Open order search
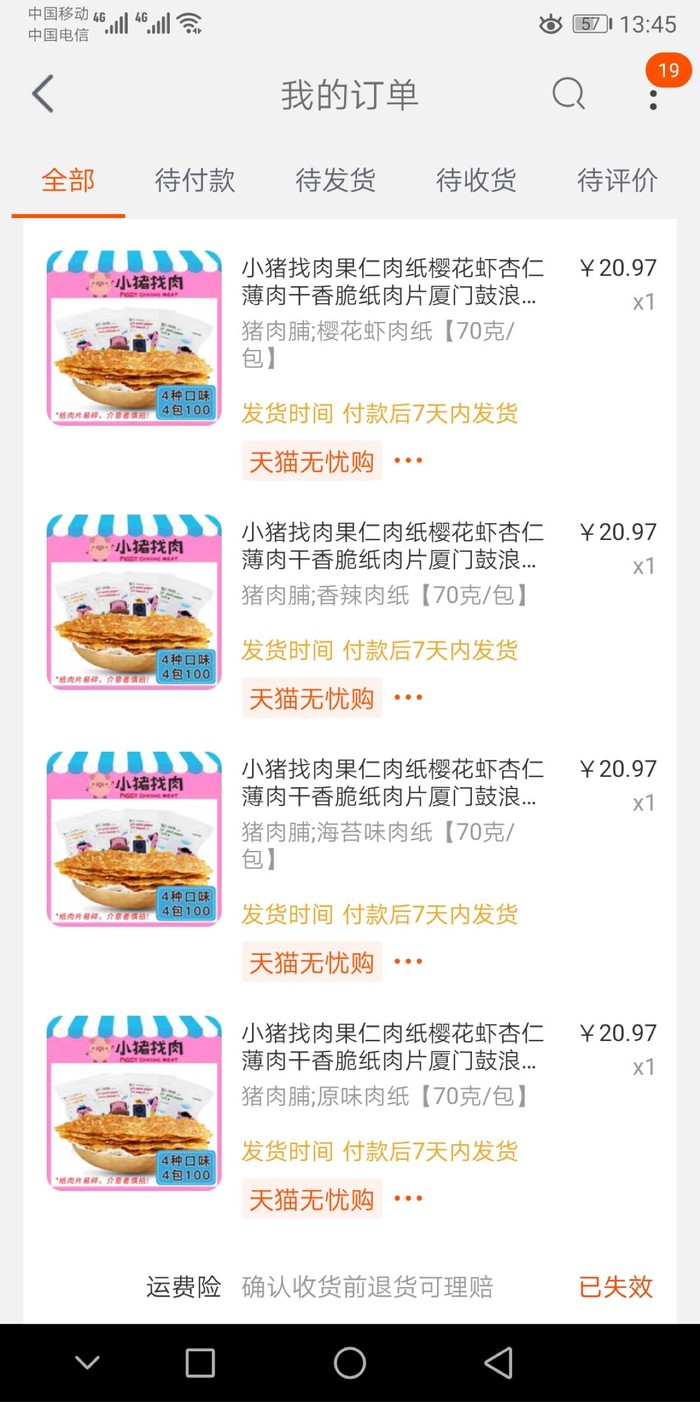 (x=568, y=95)
